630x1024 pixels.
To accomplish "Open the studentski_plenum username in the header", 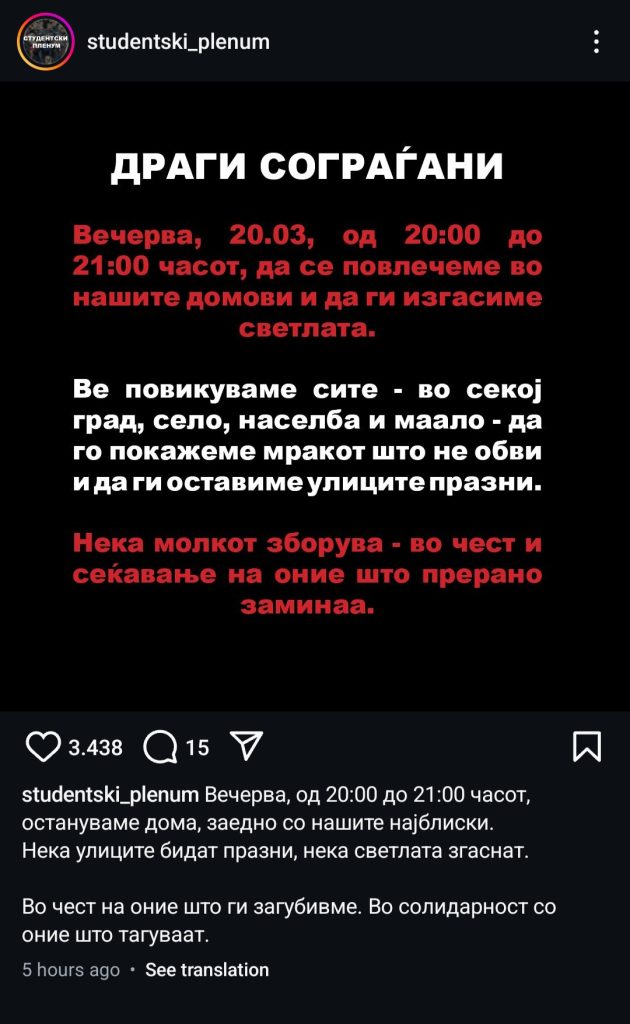I will (x=178, y=42).
